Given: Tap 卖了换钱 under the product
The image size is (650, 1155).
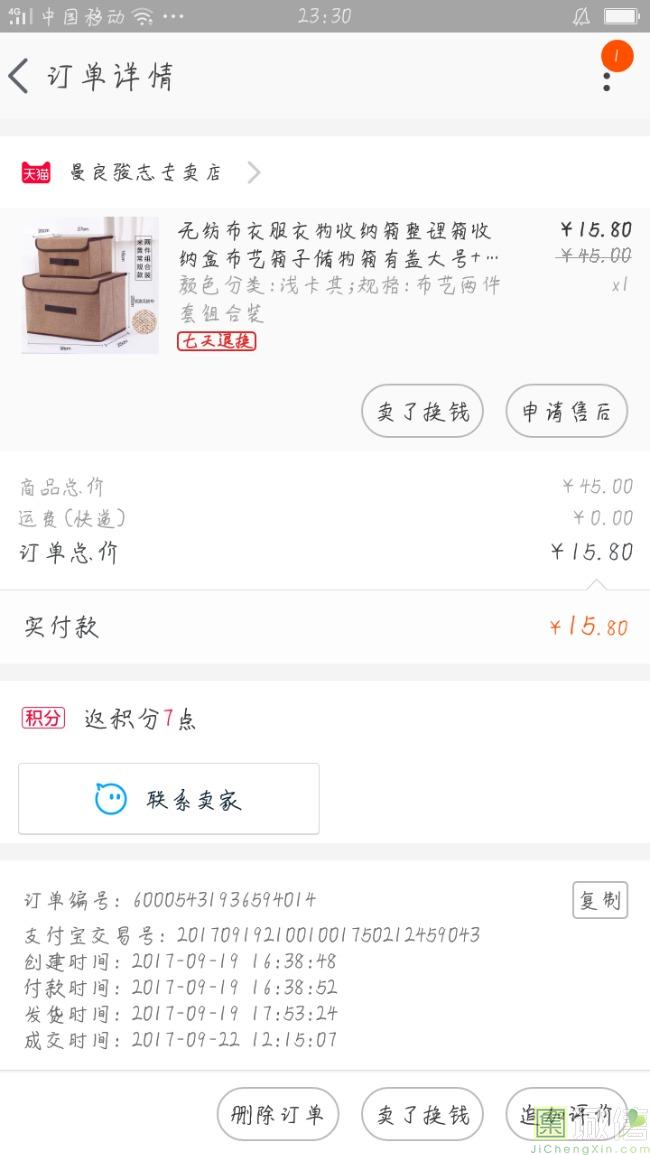Looking at the screenshot, I should tap(422, 411).
